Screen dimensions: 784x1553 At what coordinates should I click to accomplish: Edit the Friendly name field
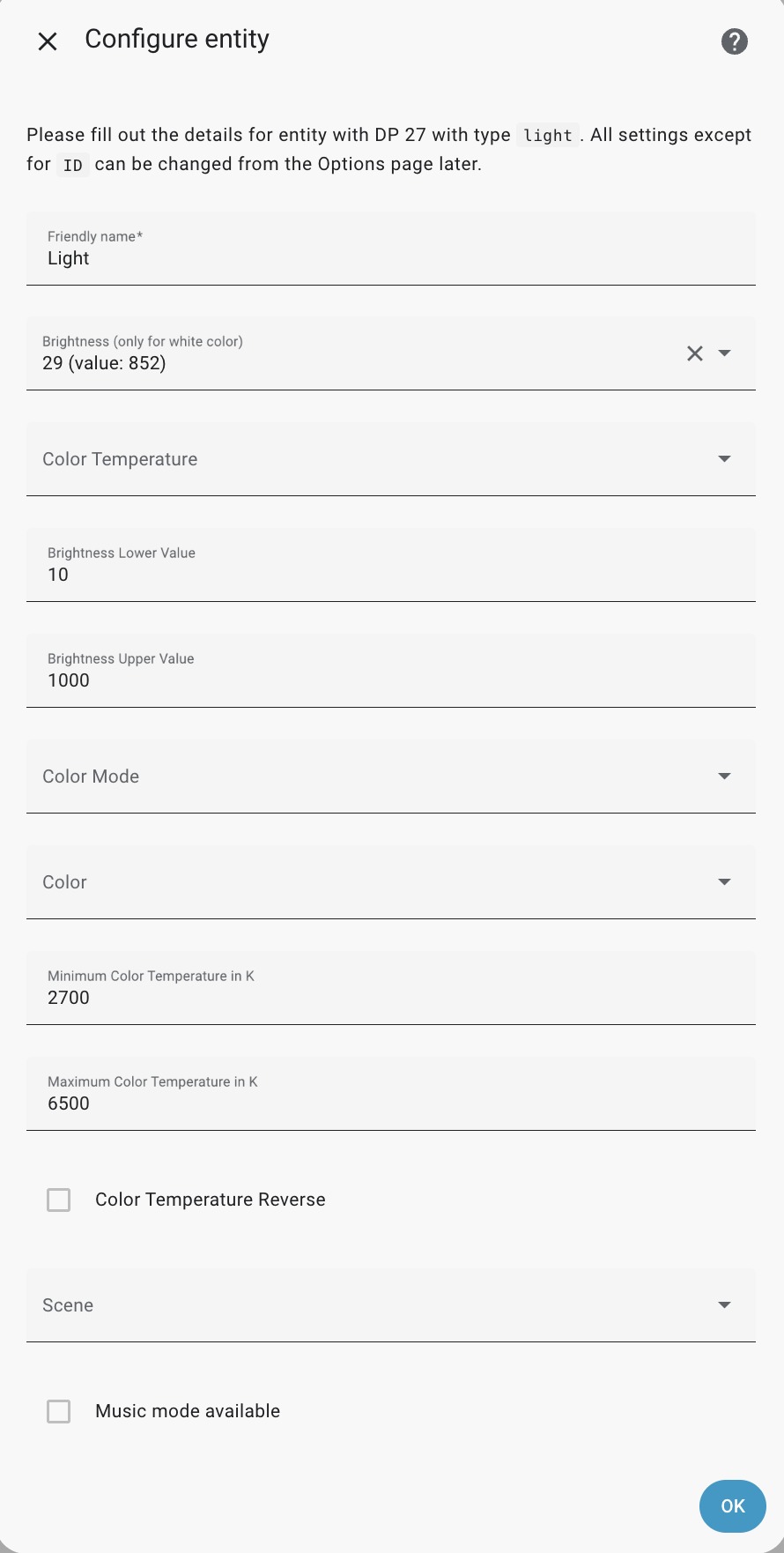point(390,258)
